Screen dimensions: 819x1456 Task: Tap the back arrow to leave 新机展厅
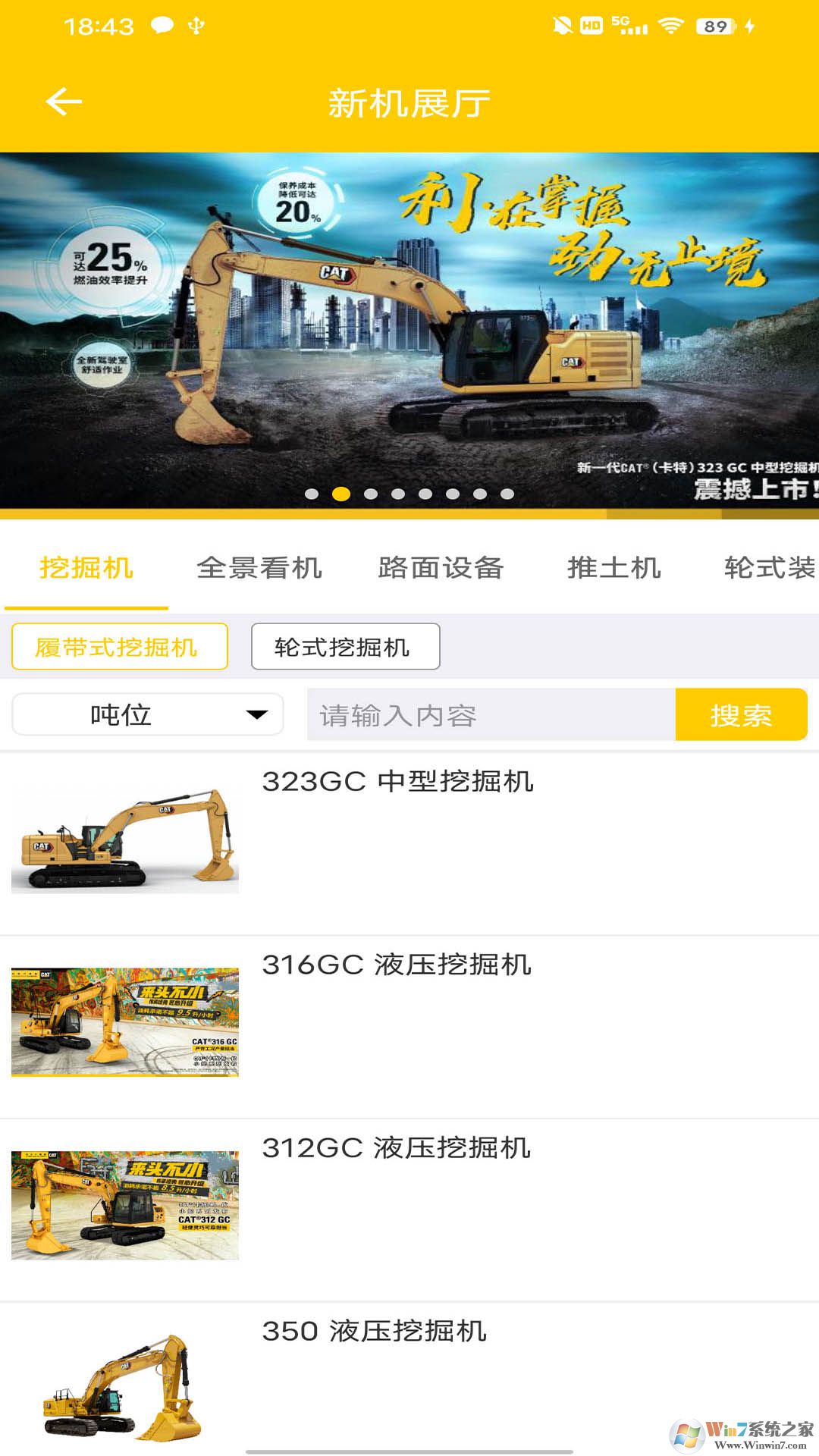(x=64, y=101)
